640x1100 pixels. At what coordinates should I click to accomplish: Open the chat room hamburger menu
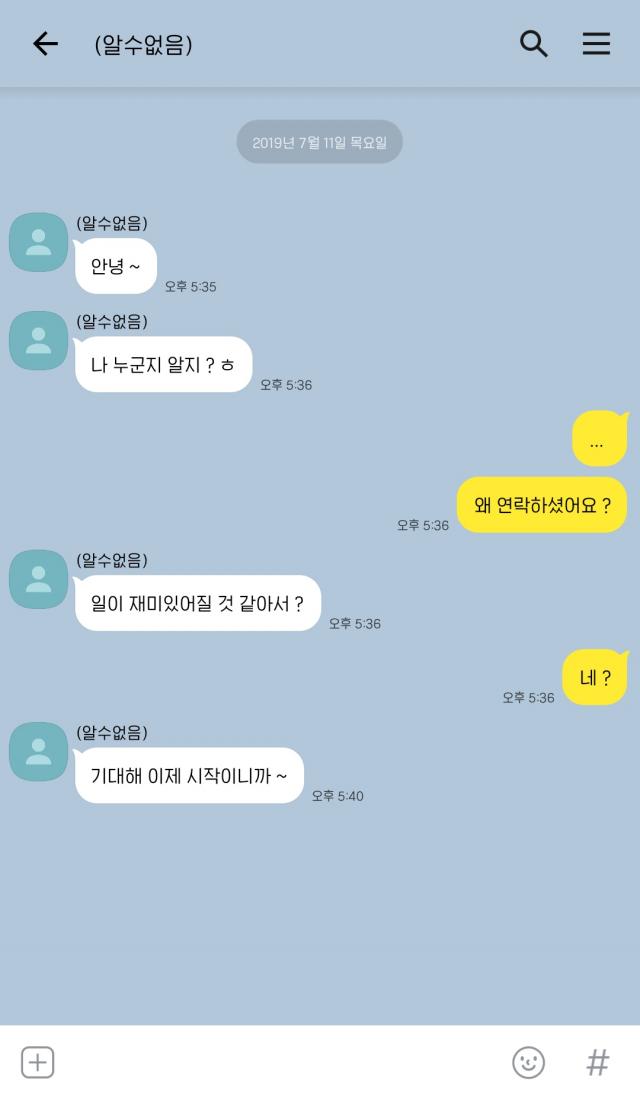(x=596, y=44)
